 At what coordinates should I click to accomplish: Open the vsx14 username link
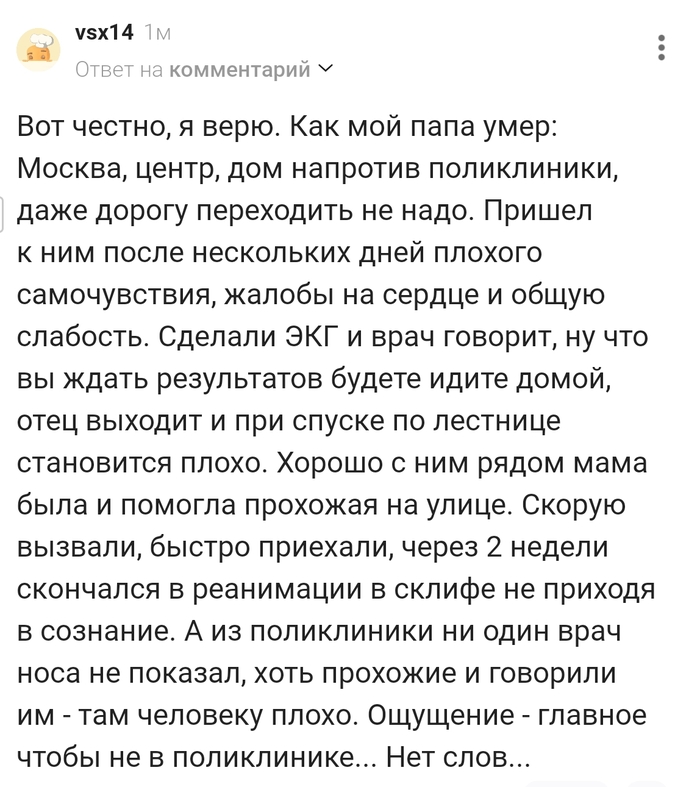(x=105, y=33)
